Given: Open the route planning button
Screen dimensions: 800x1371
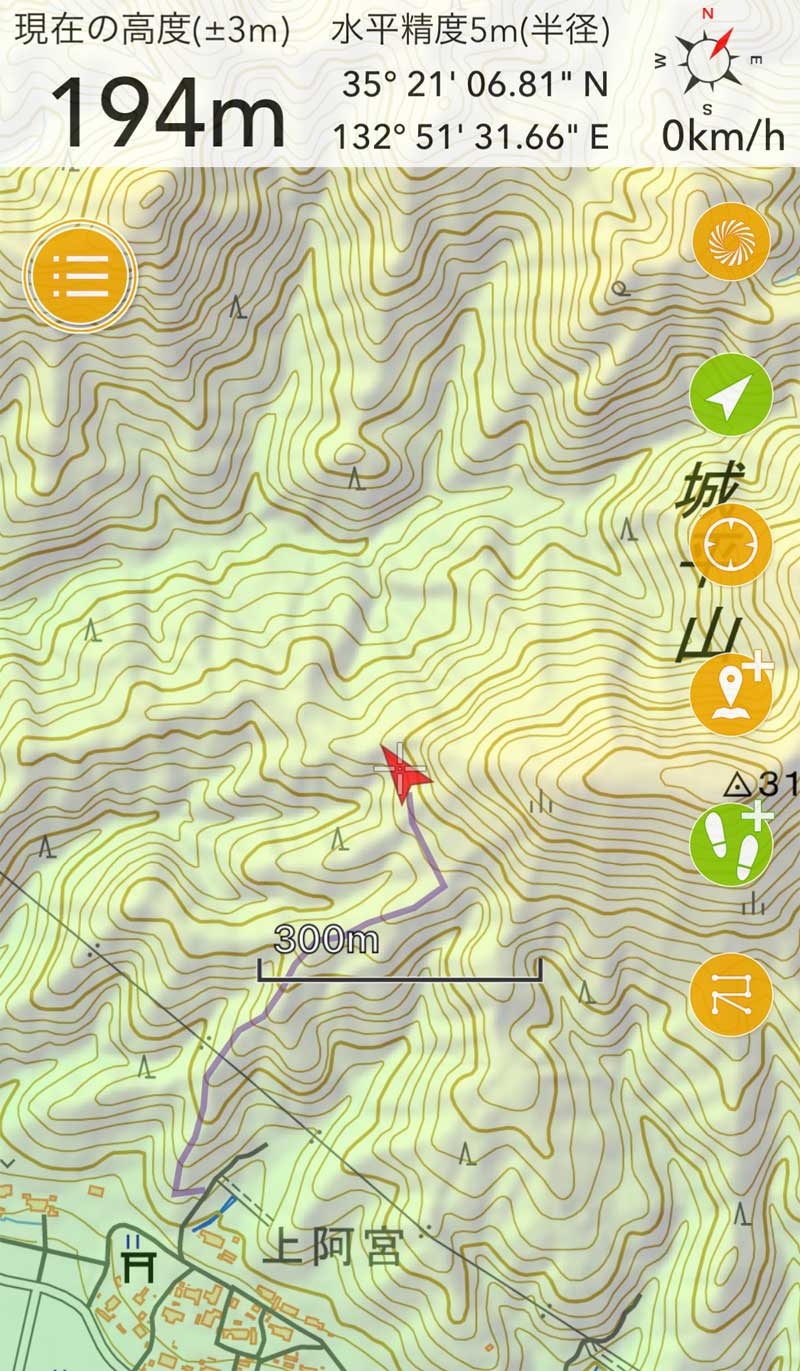Looking at the screenshot, I should (731, 995).
